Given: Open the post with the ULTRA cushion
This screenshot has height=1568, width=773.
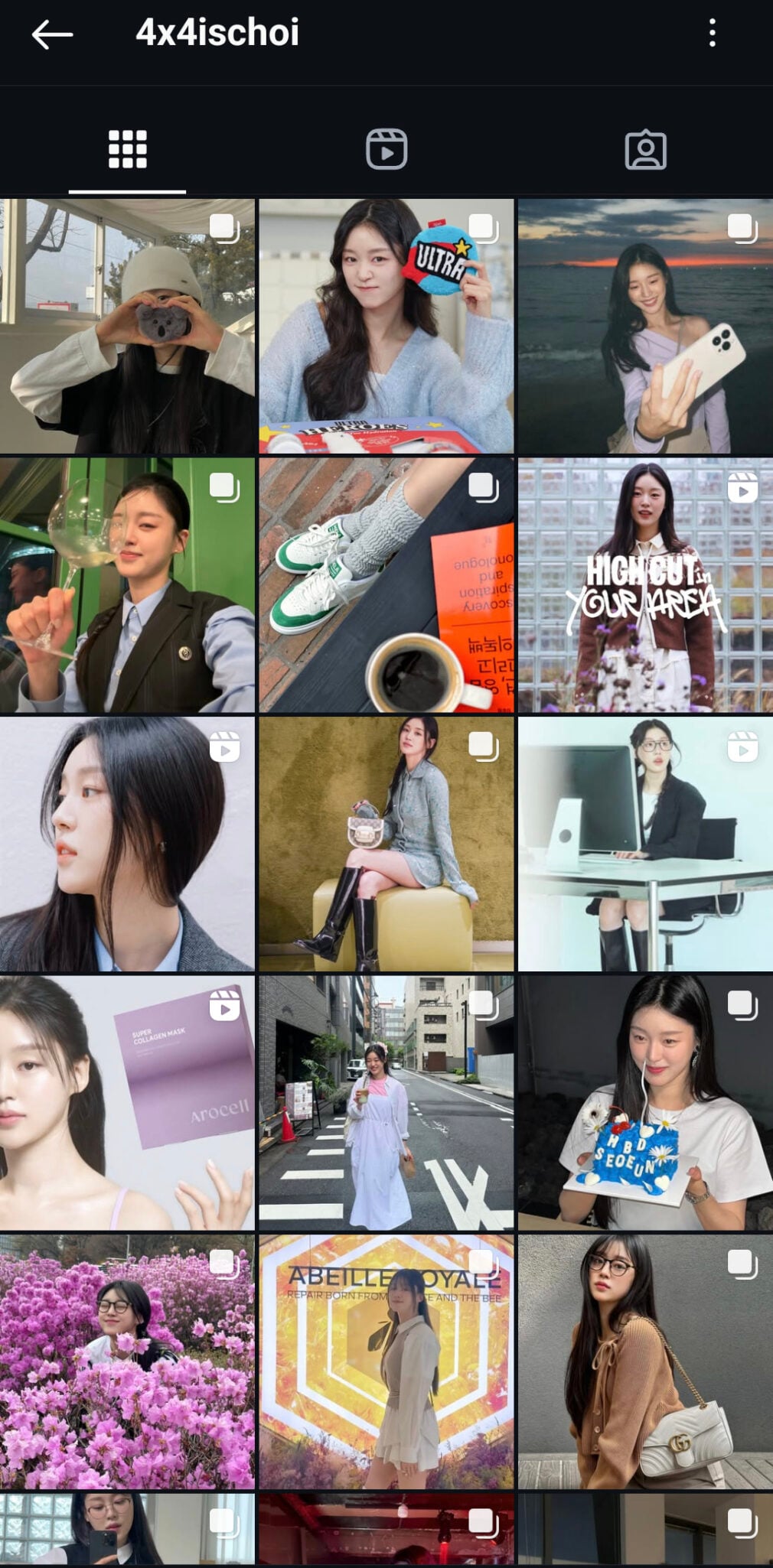Looking at the screenshot, I should [x=386, y=327].
